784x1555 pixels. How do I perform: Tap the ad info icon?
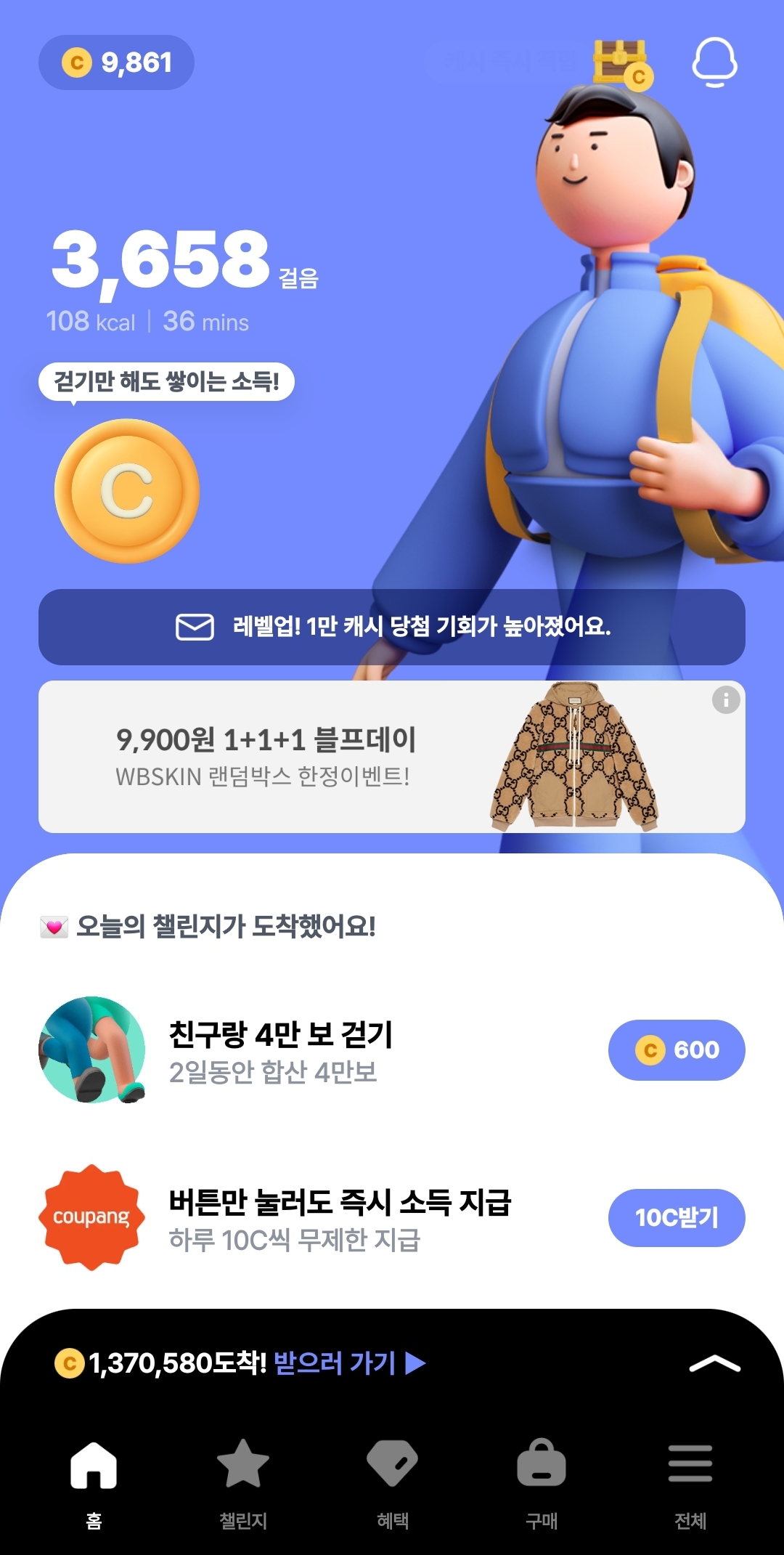[726, 700]
